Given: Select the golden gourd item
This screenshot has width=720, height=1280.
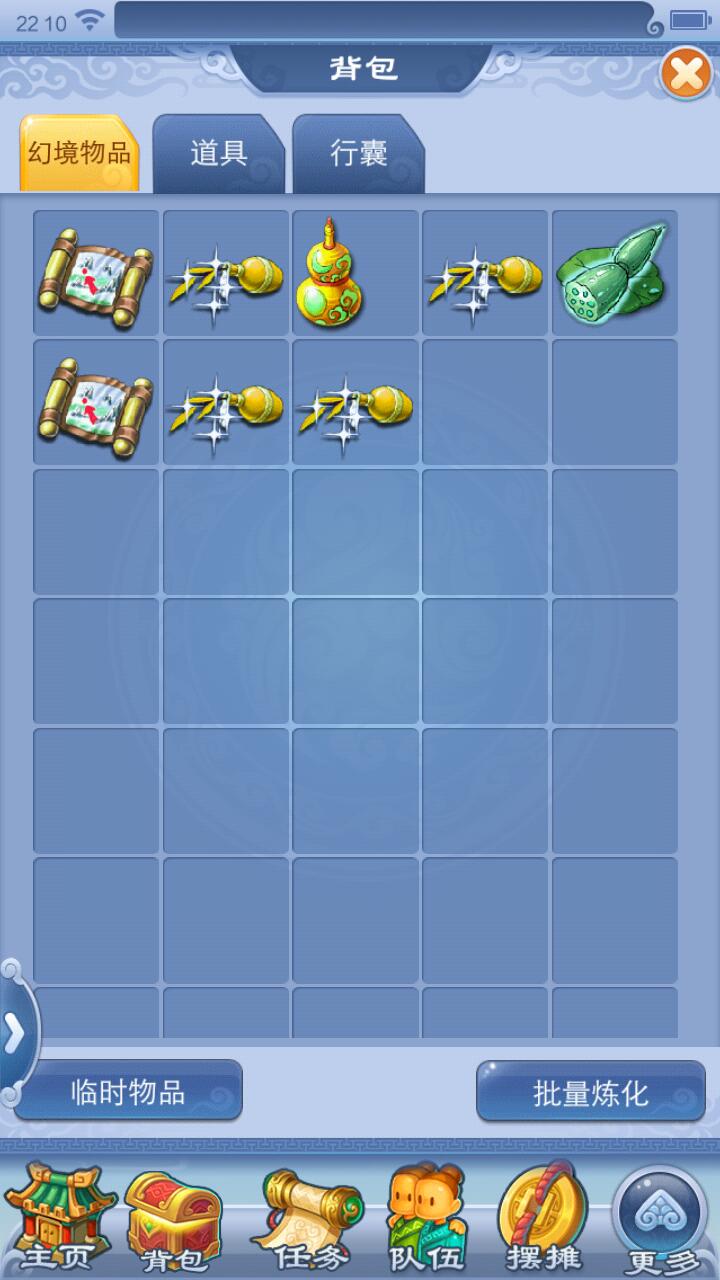Looking at the screenshot, I should (x=328, y=272).
